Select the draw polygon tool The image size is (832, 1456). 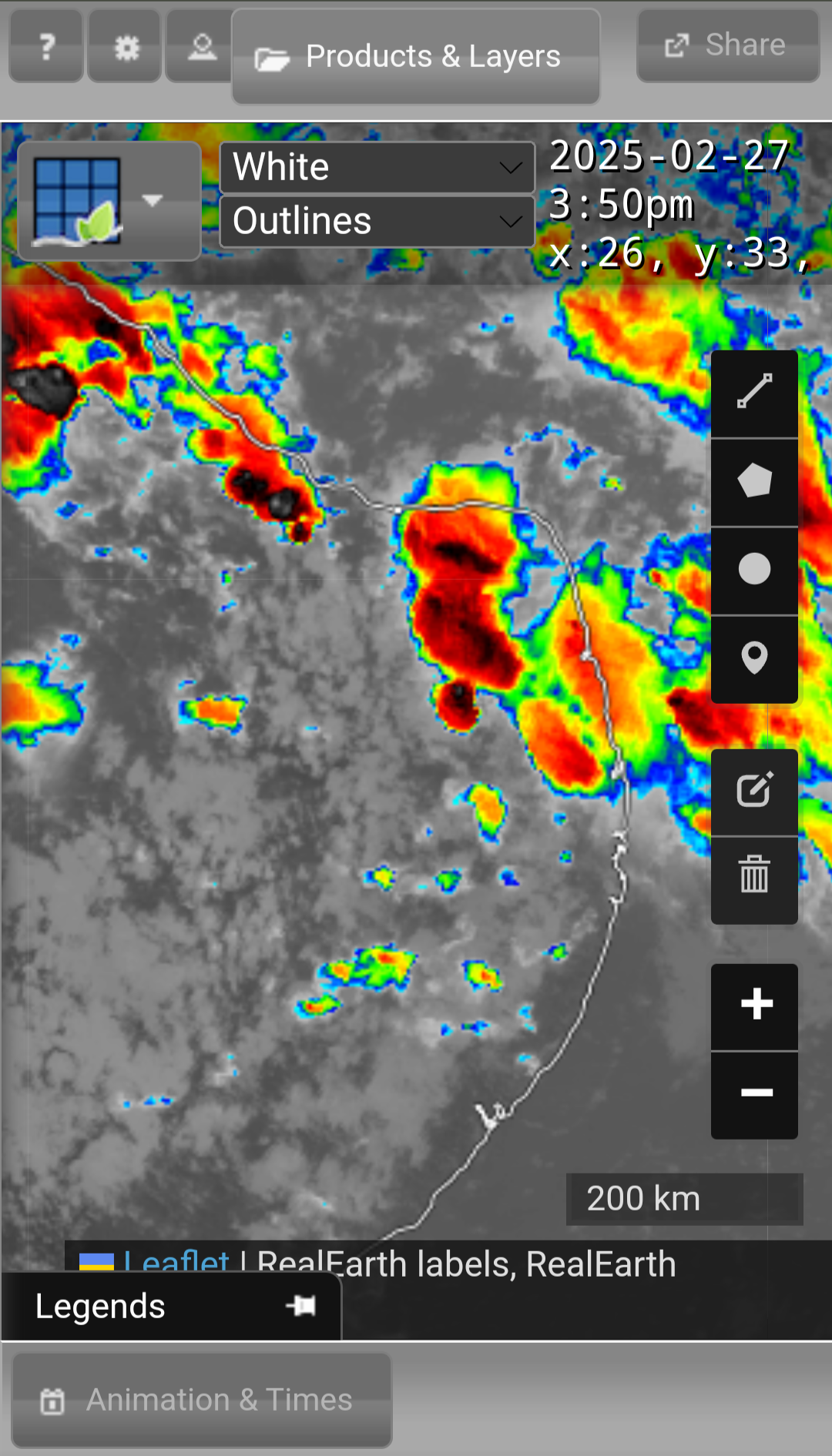pyautogui.click(x=754, y=482)
